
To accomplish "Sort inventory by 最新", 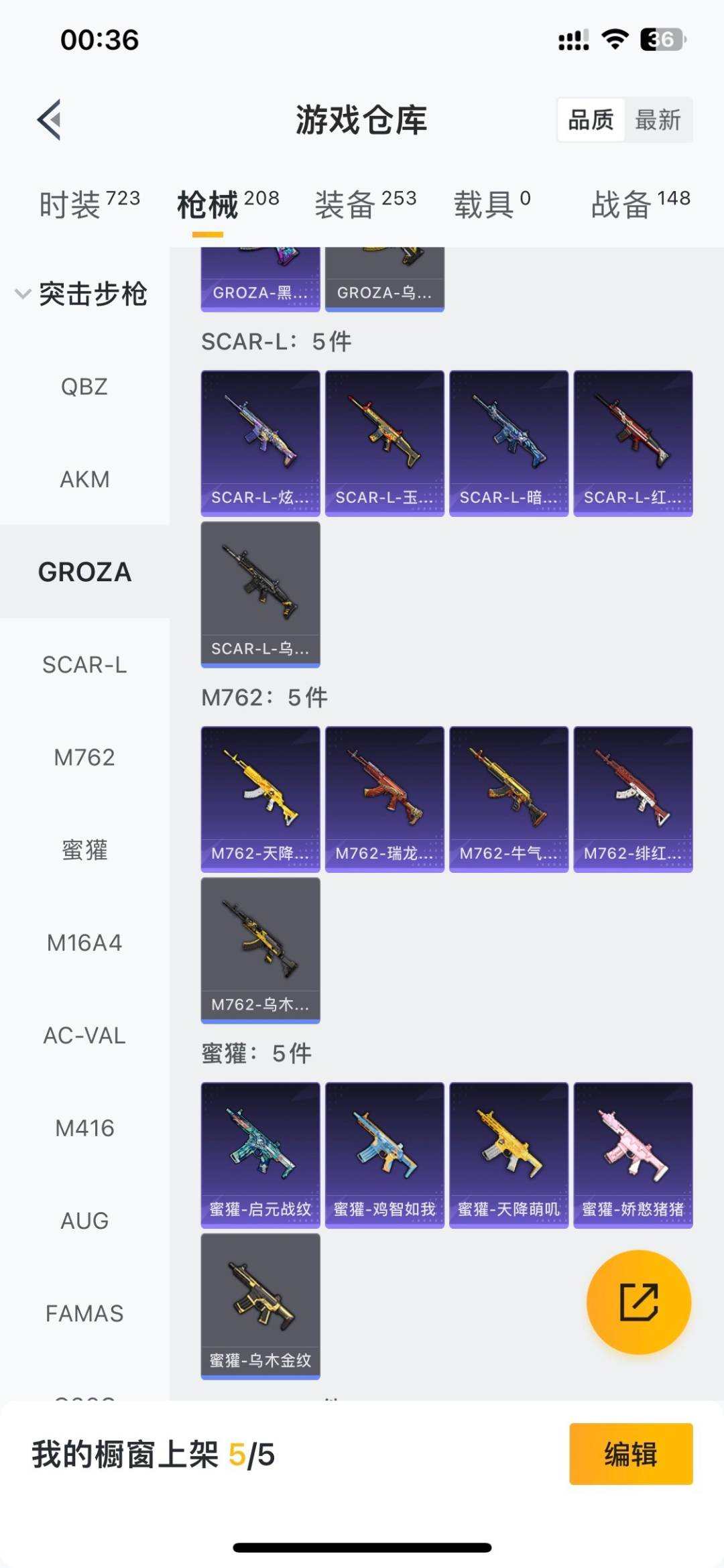I will 658,120.
